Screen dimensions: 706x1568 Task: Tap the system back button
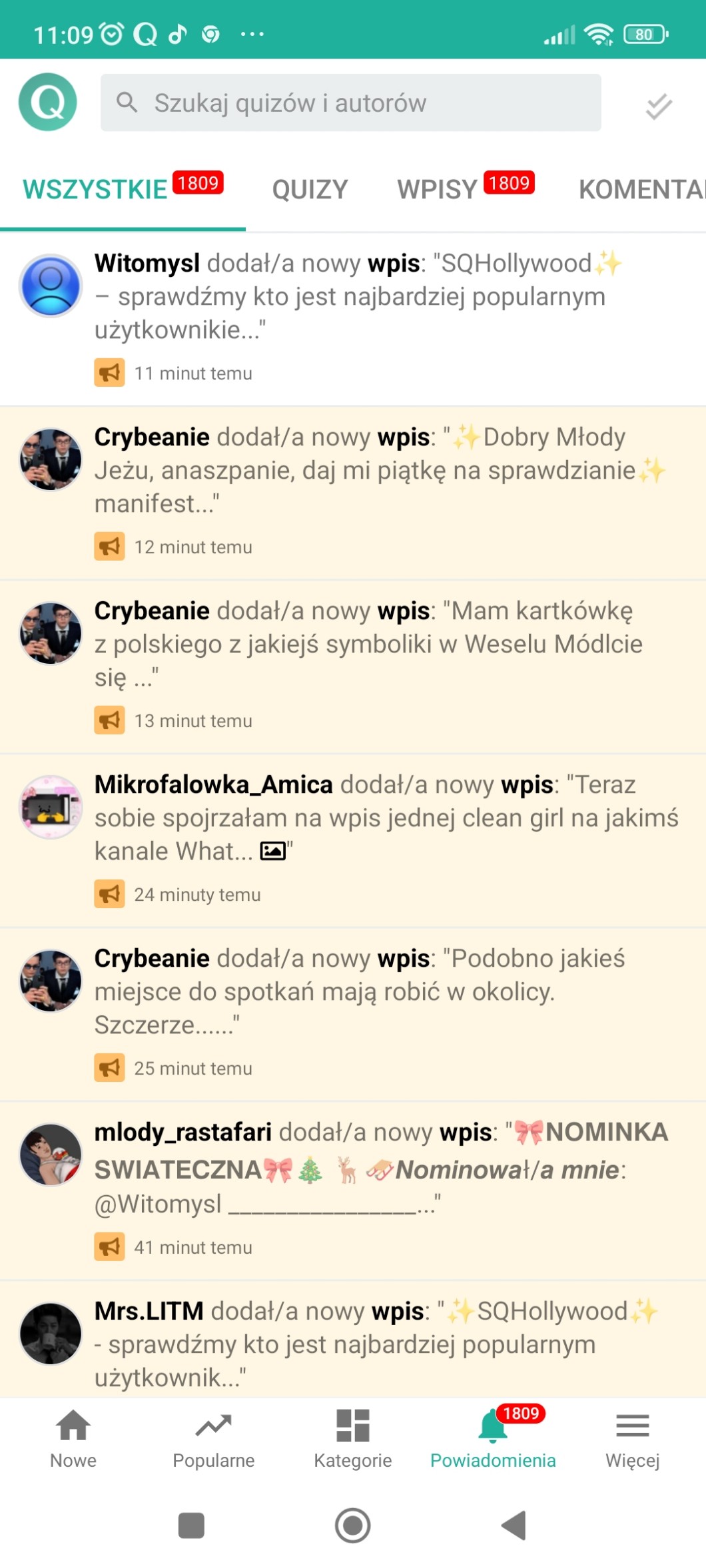coord(514,1525)
